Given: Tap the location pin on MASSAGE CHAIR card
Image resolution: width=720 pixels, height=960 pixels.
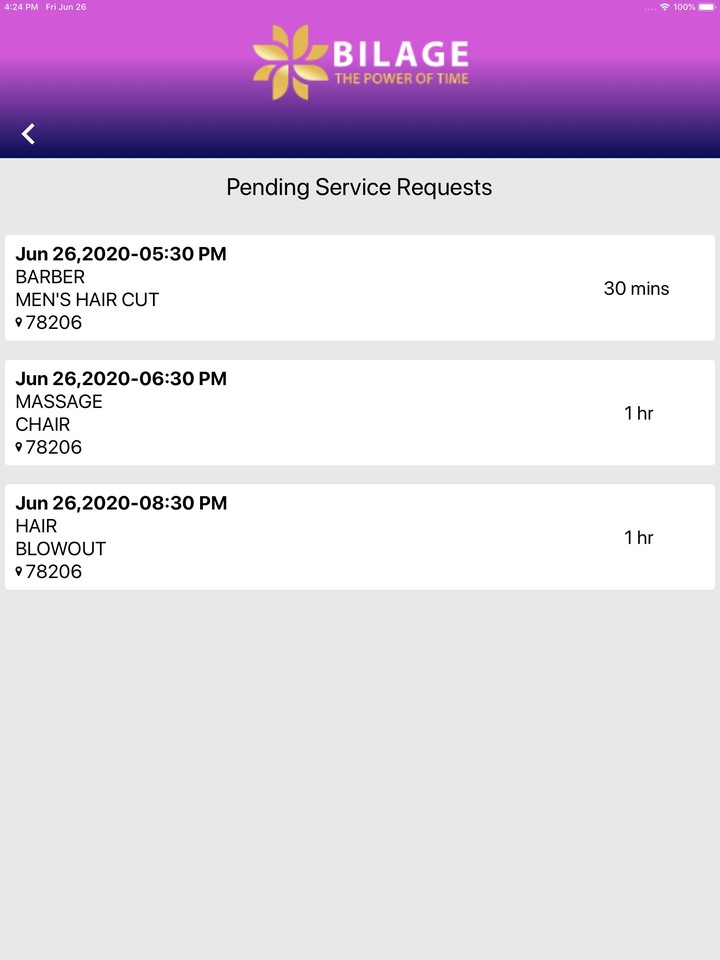Looking at the screenshot, I should click(x=18, y=447).
